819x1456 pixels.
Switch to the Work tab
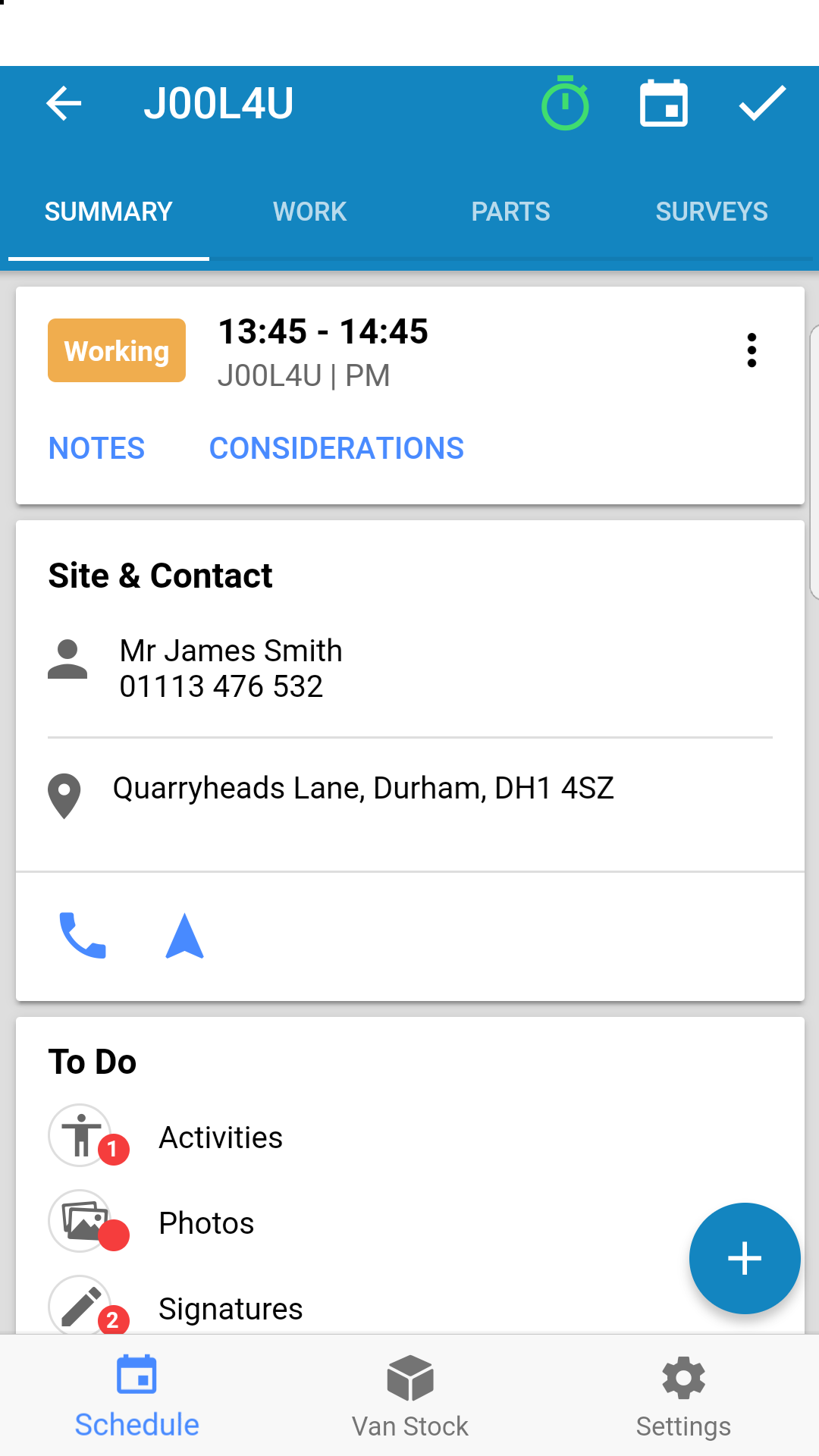coord(309,212)
